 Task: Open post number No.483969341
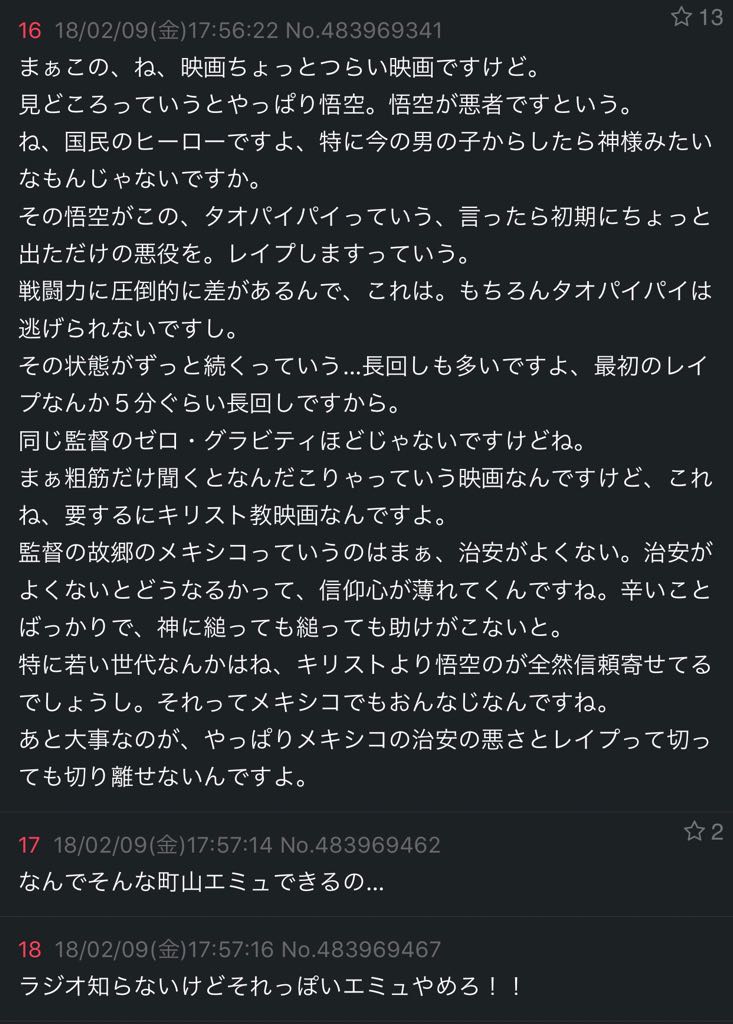pos(363,31)
